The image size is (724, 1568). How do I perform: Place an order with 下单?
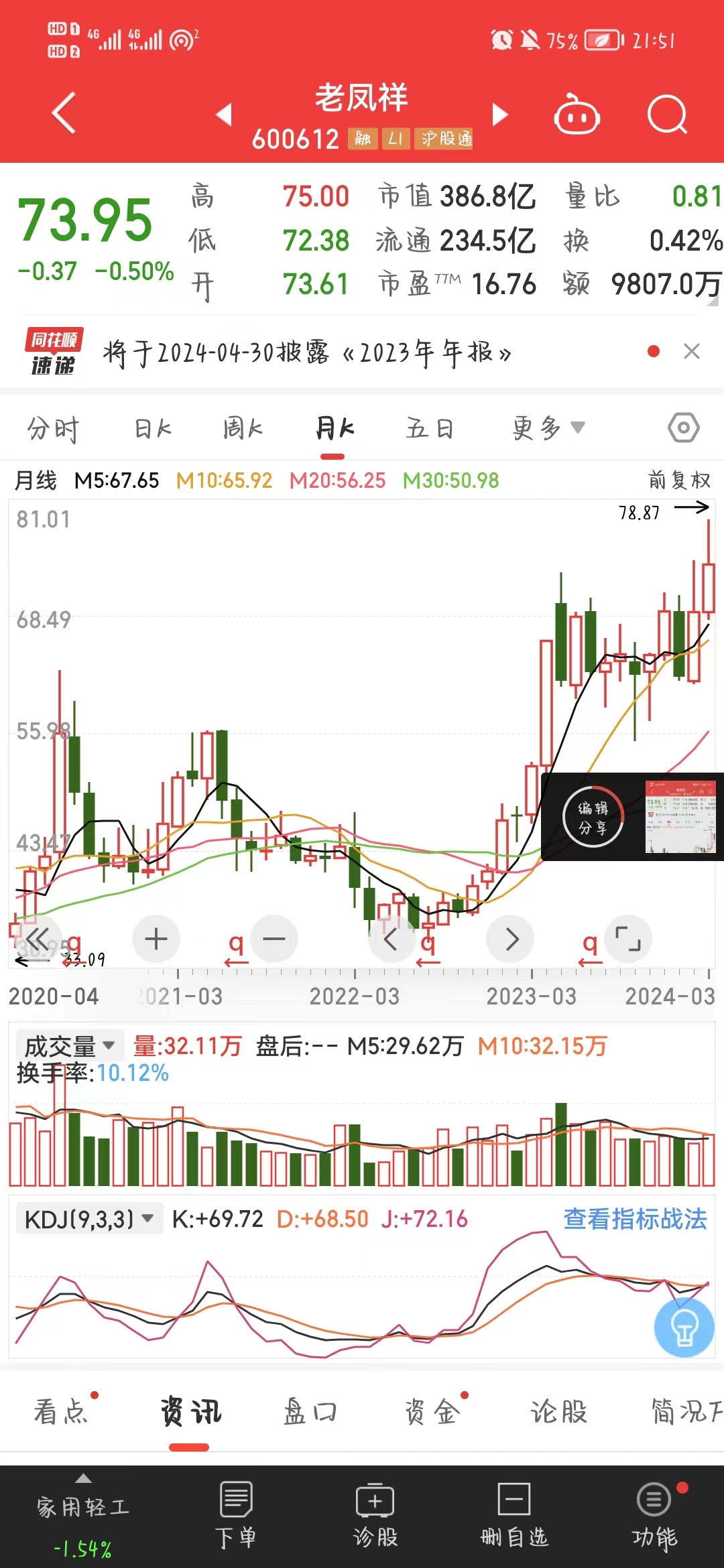click(x=235, y=1516)
